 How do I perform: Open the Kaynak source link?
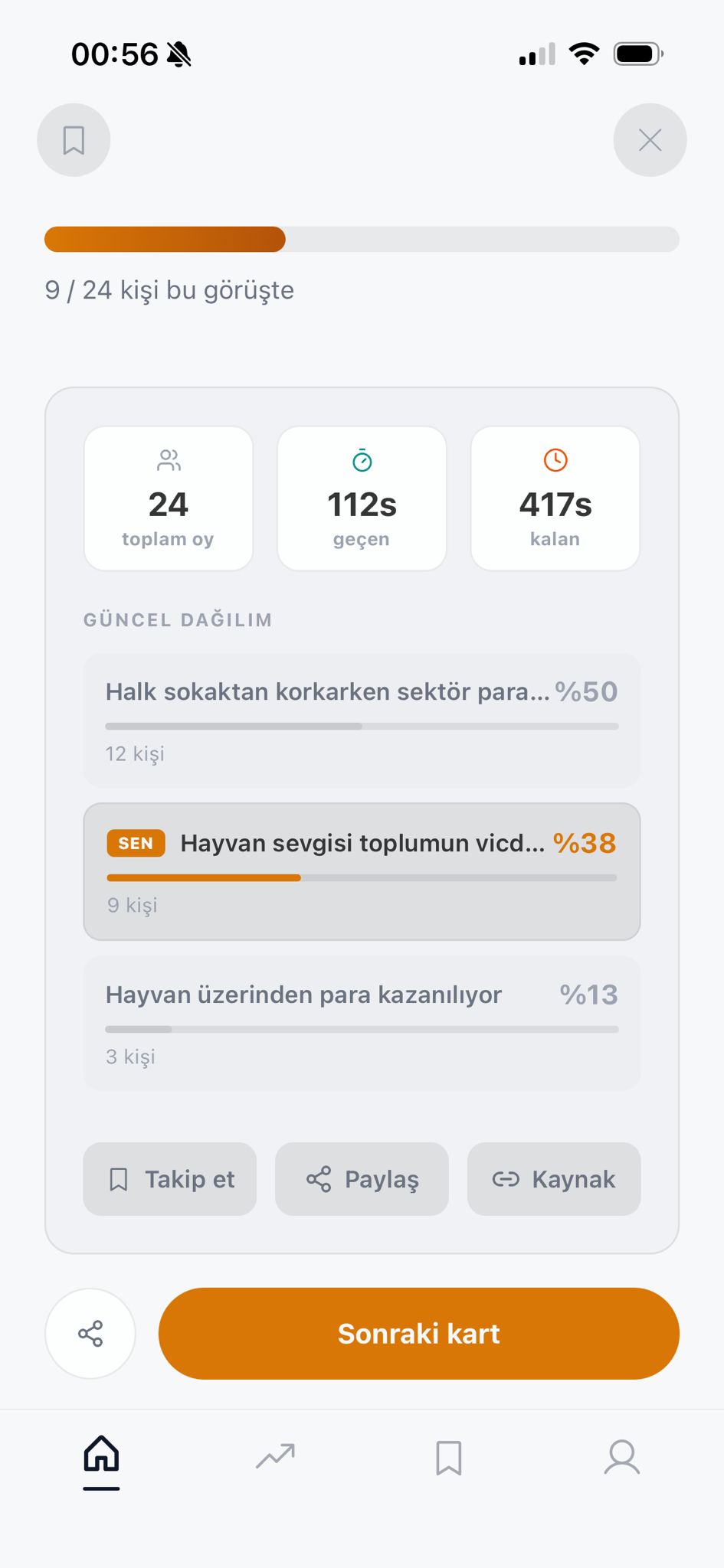coord(553,1179)
